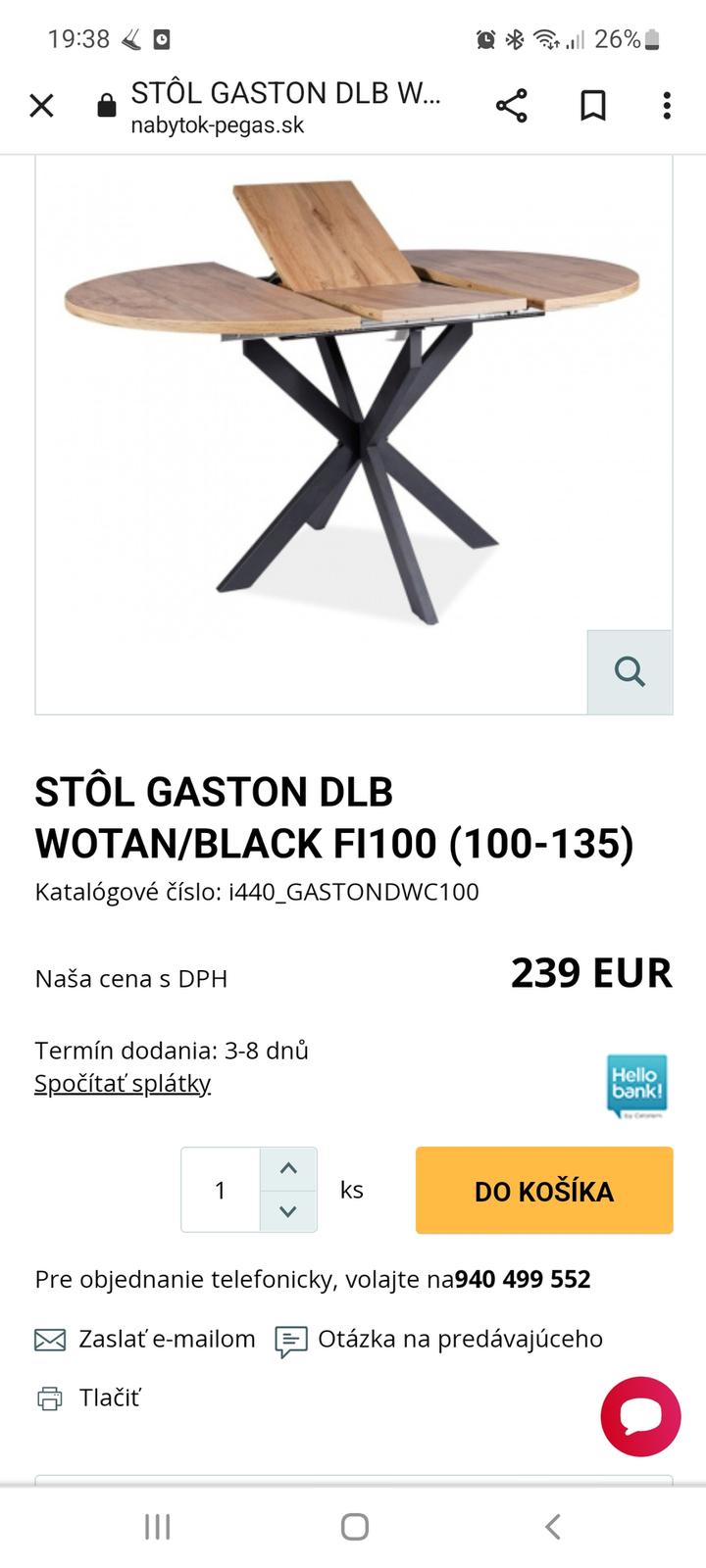Increase quantity with the up arrow
706x1568 pixels.
click(288, 1168)
